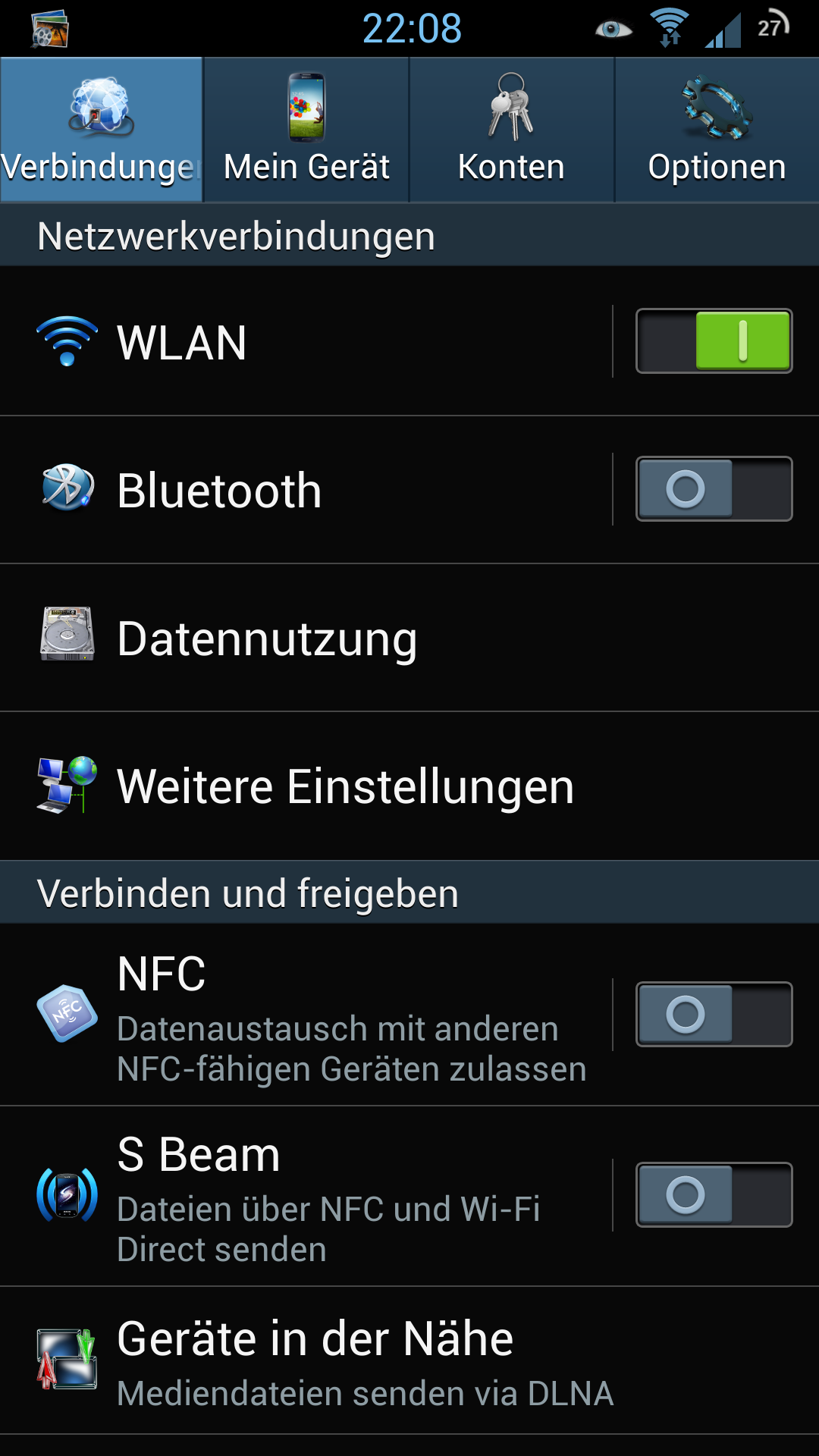Enable the S Beam switch
This screenshot has width=819, height=1456.
click(x=714, y=1195)
